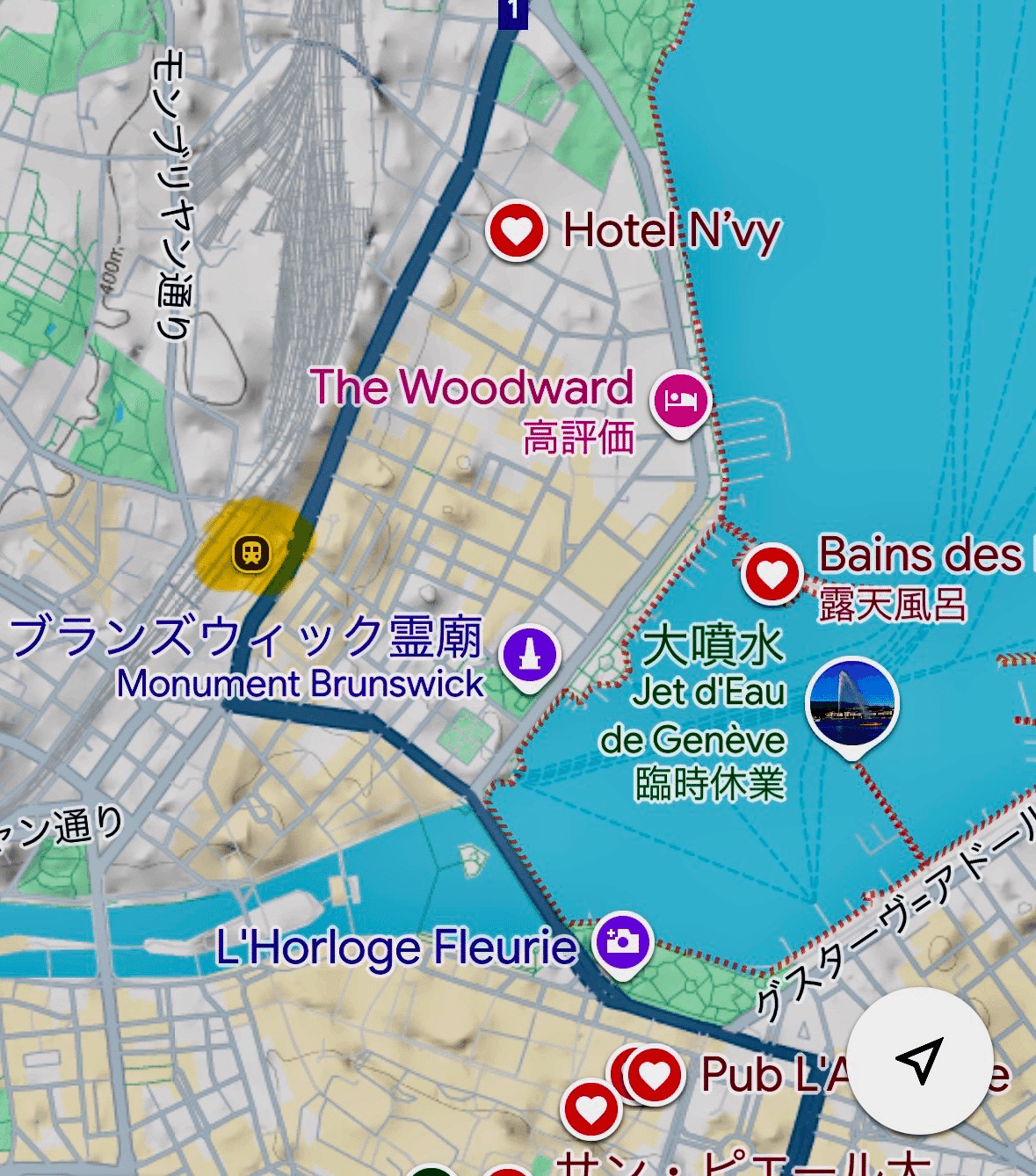Select The Woodward hotel marker
Image resolution: width=1036 pixels, height=1176 pixels.
coord(679,401)
